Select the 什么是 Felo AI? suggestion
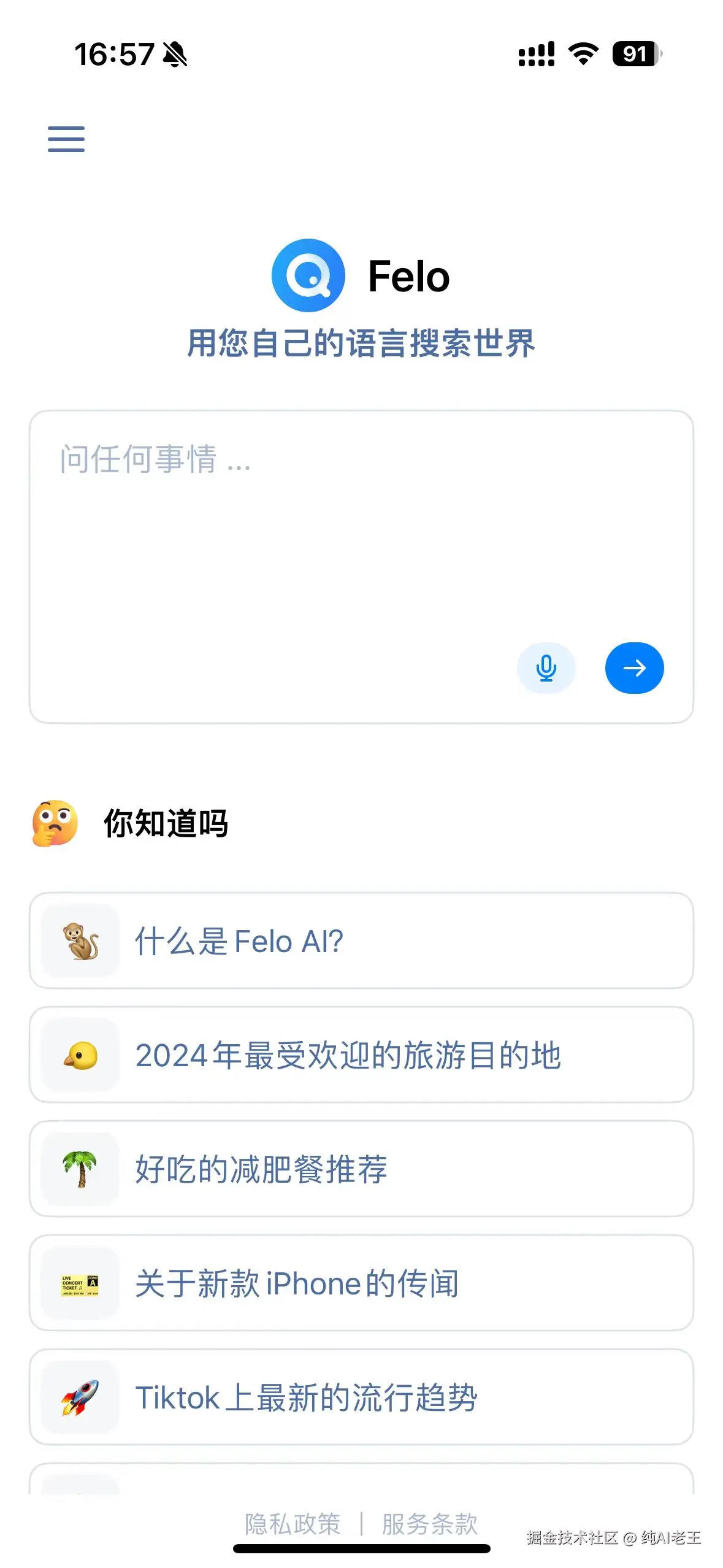 click(361, 940)
